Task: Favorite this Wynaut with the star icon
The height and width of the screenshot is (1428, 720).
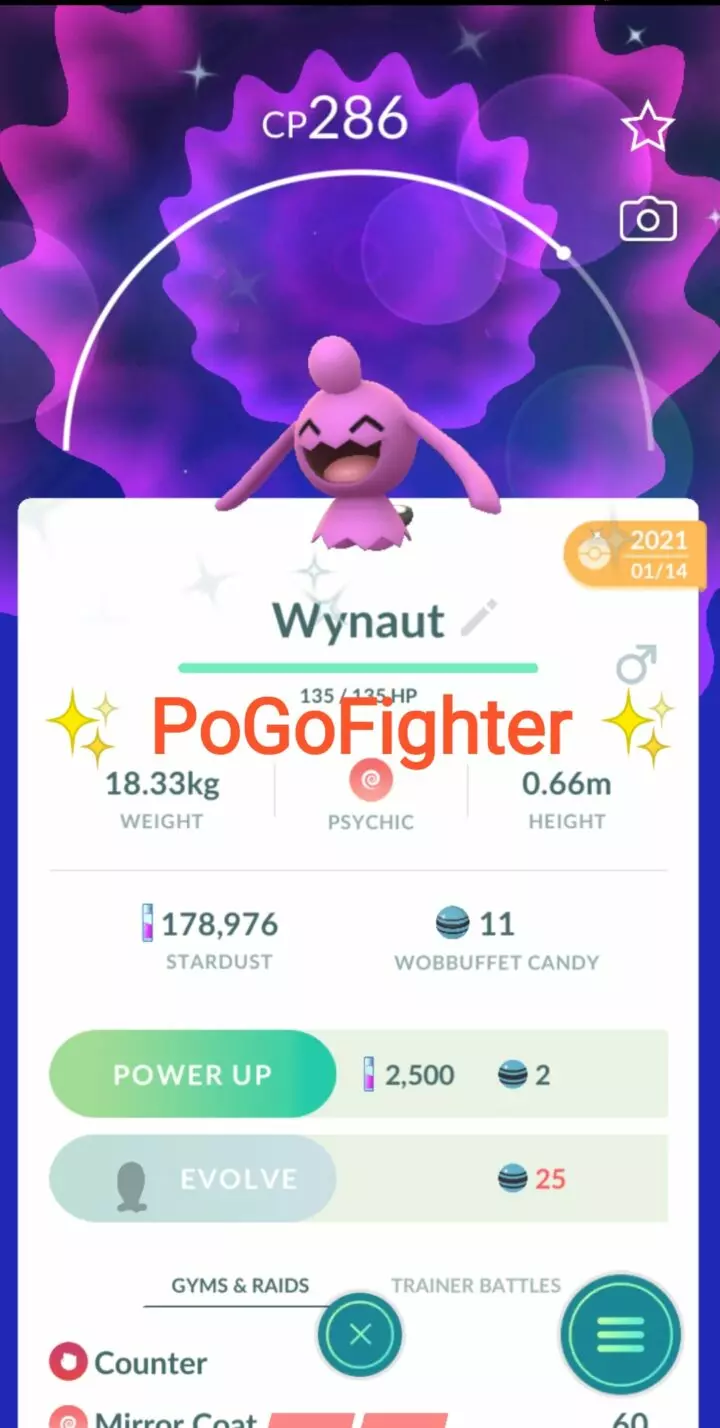Action: pos(648,126)
